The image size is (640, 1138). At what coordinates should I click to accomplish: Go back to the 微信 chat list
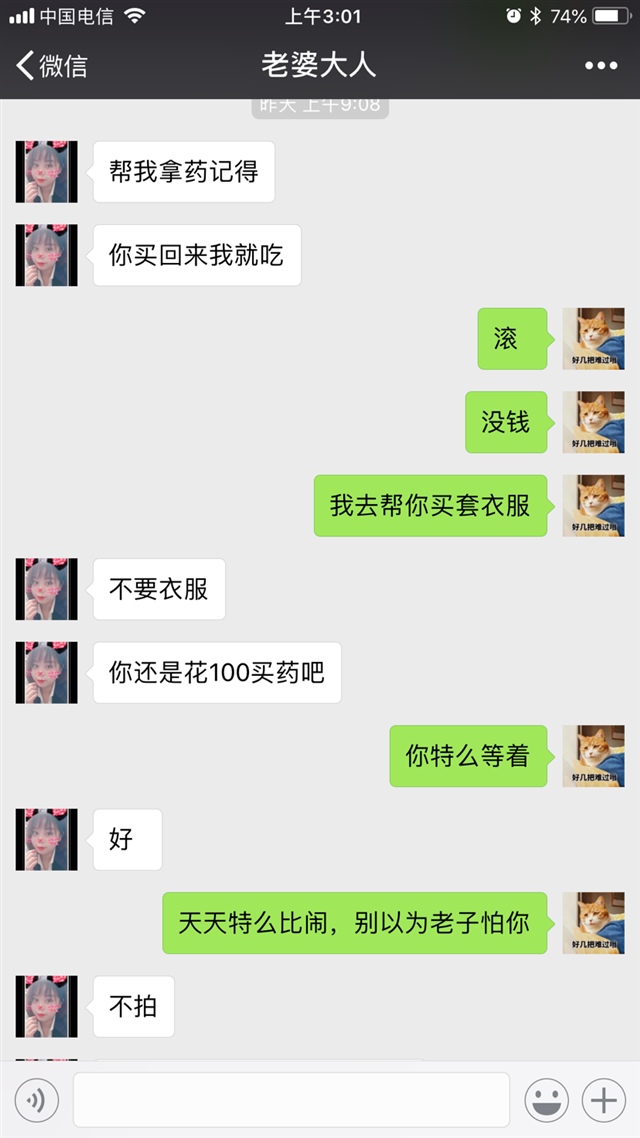pos(52,66)
